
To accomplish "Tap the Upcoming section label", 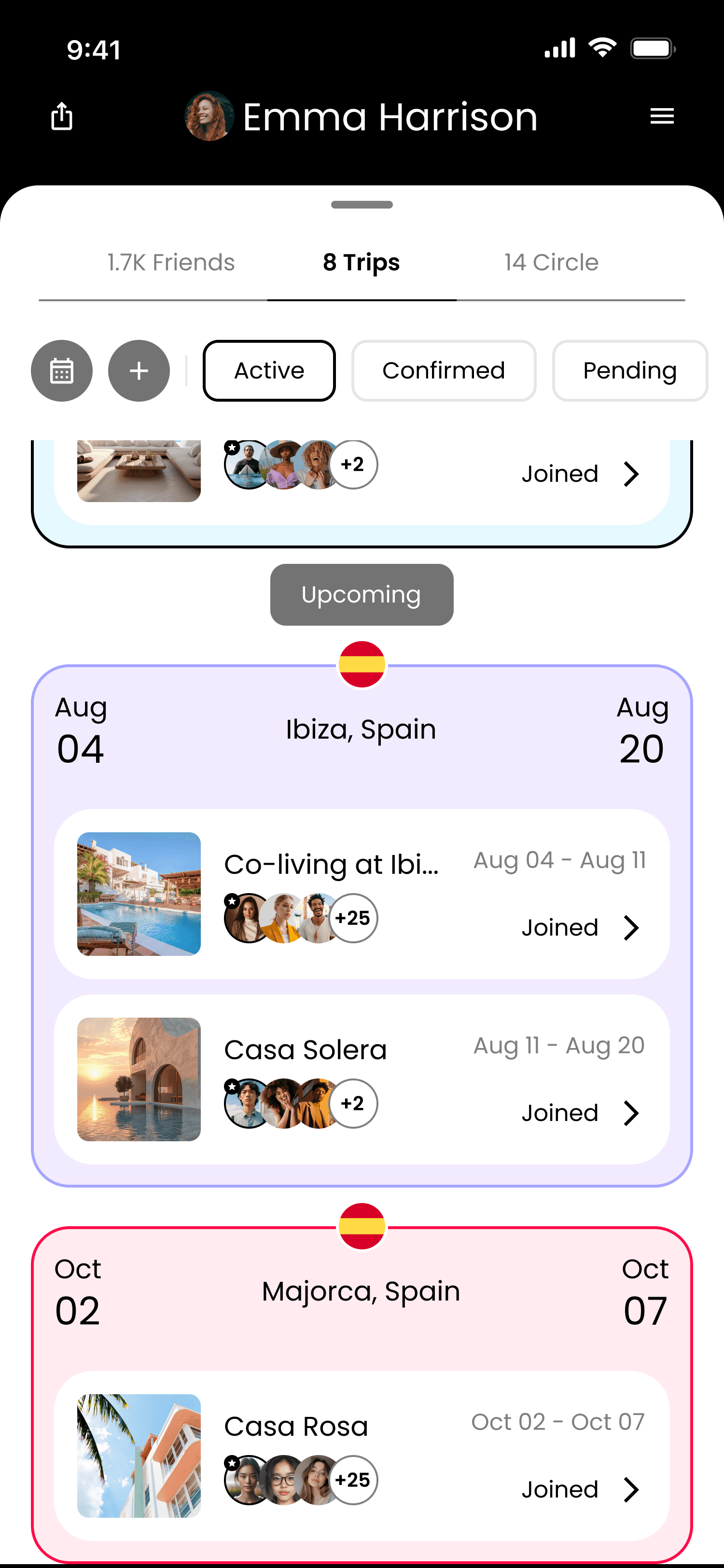I will (x=362, y=595).
